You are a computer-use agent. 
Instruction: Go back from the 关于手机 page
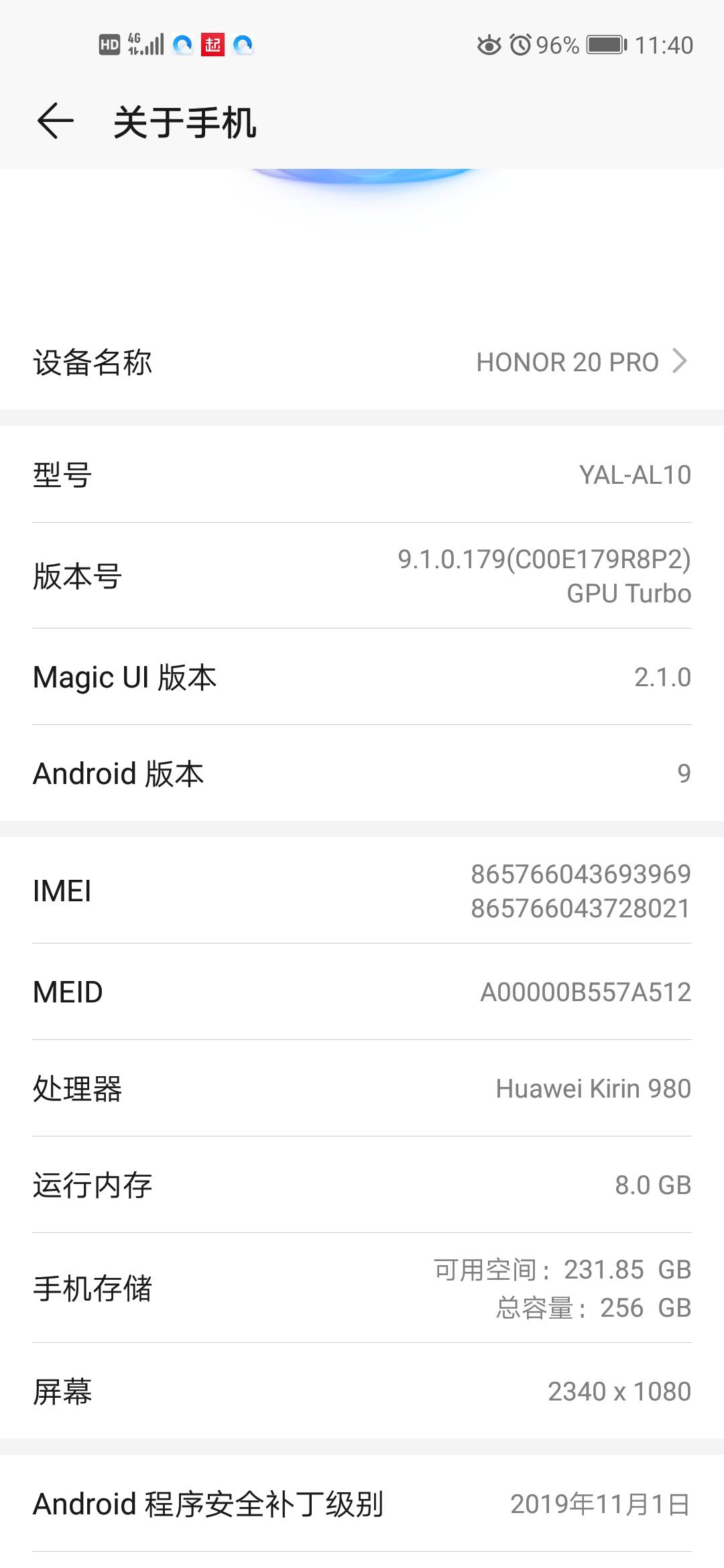(x=55, y=122)
